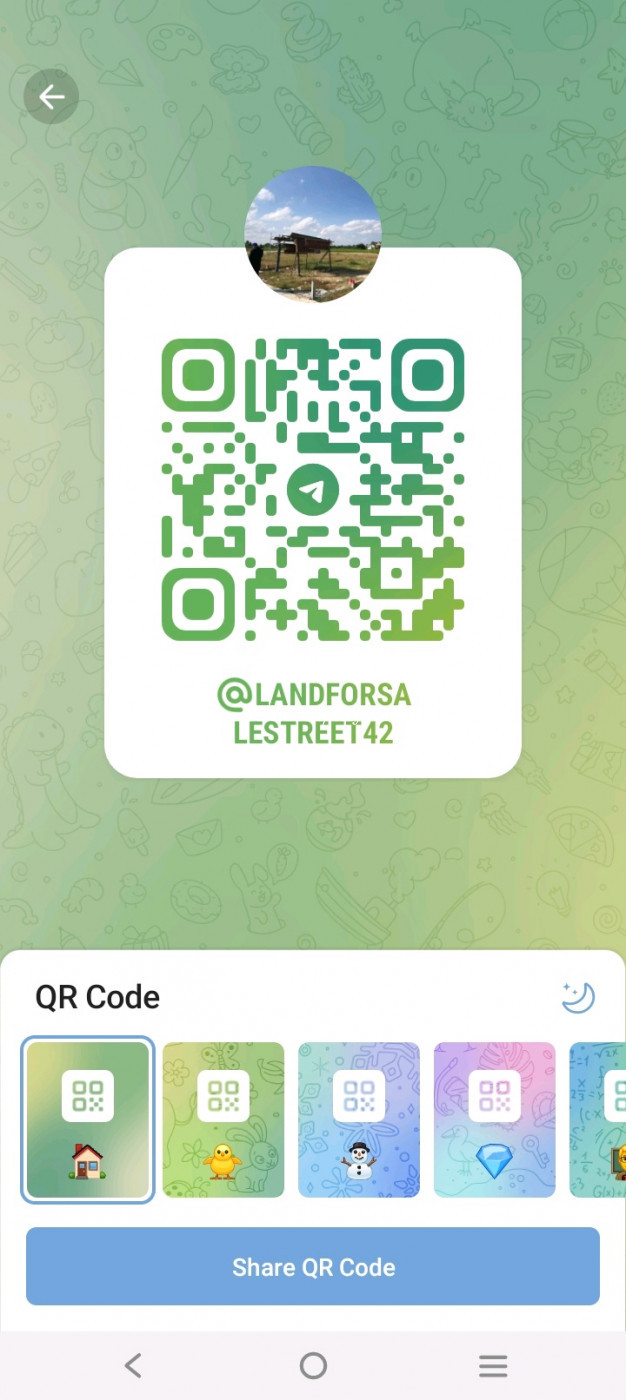626x1400 pixels.
Task: Pick the snowman QR theme
Action: coord(359,1120)
